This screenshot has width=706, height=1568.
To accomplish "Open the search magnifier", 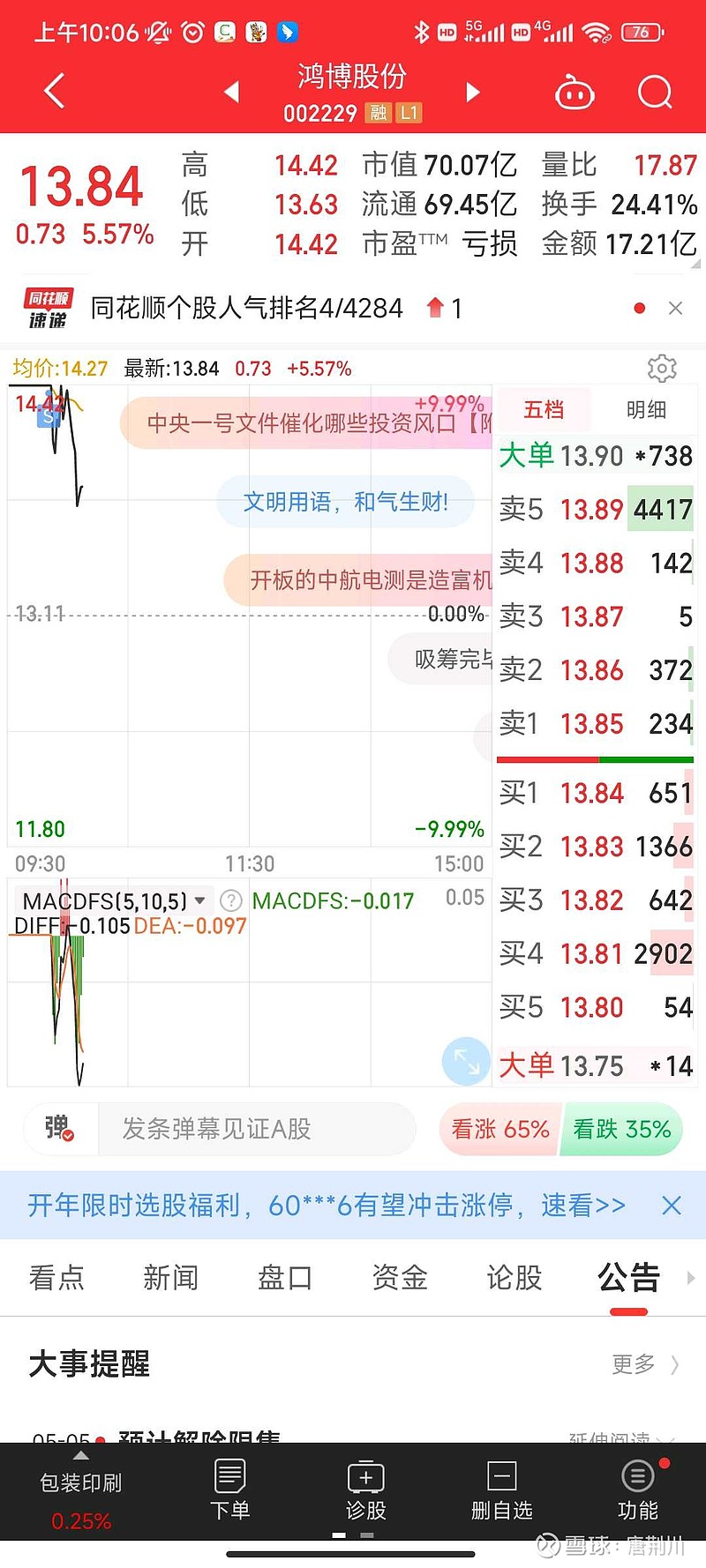I will pos(655,92).
